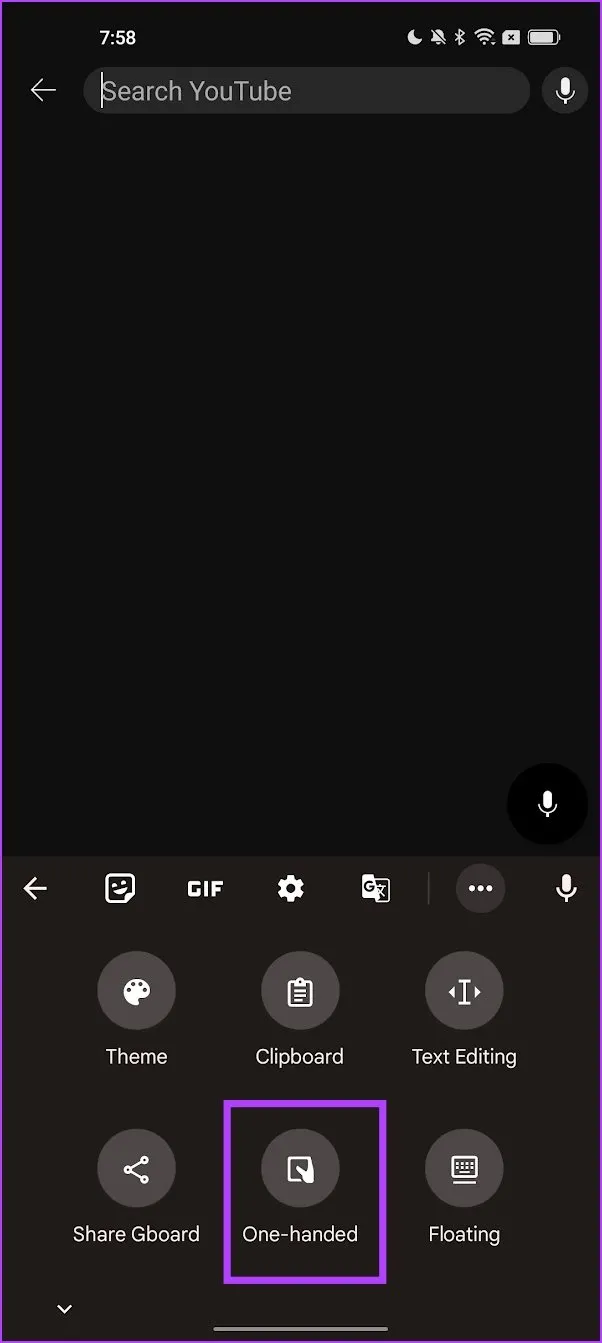Focus the Search YouTube field
This screenshot has width=602, height=1343.
pos(305,91)
